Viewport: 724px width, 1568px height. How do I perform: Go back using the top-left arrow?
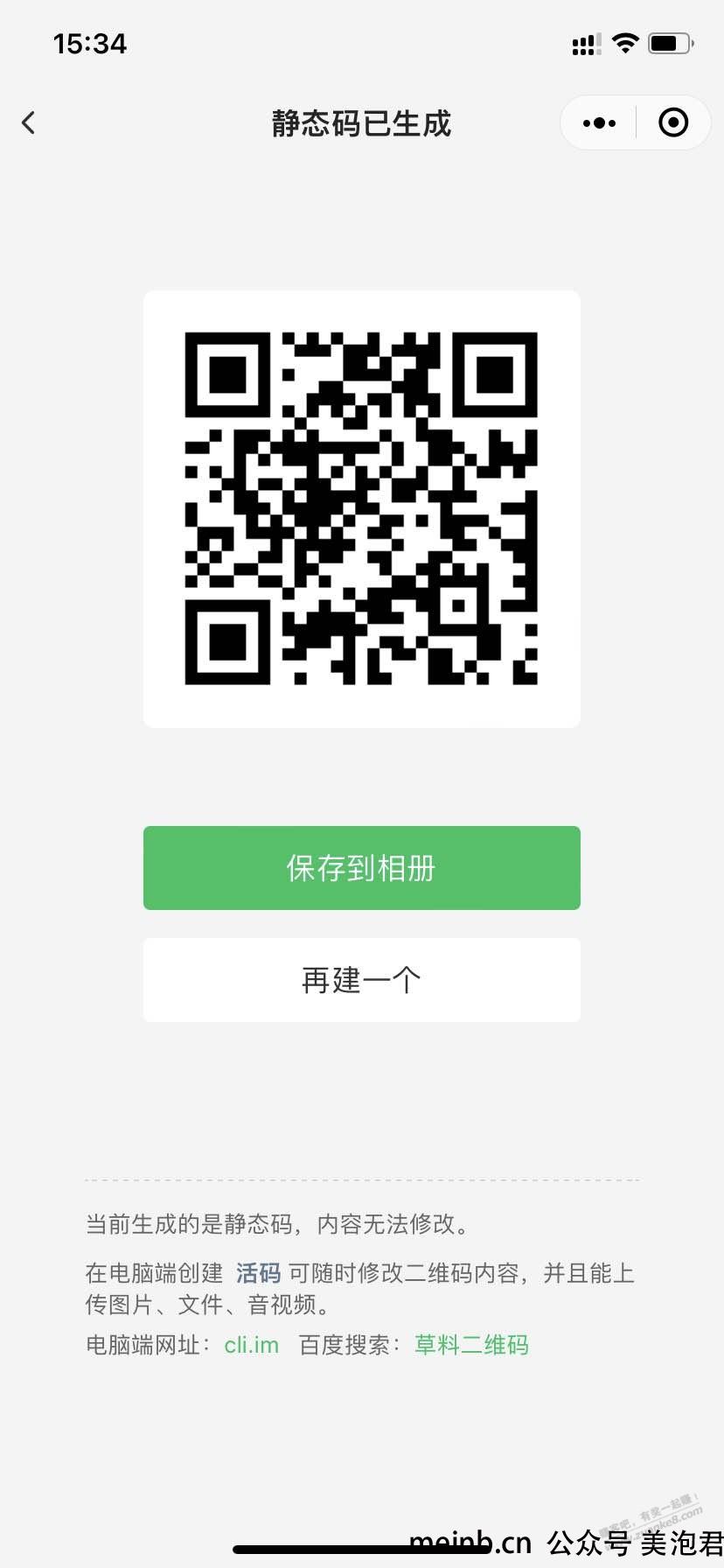pyautogui.click(x=29, y=122)
